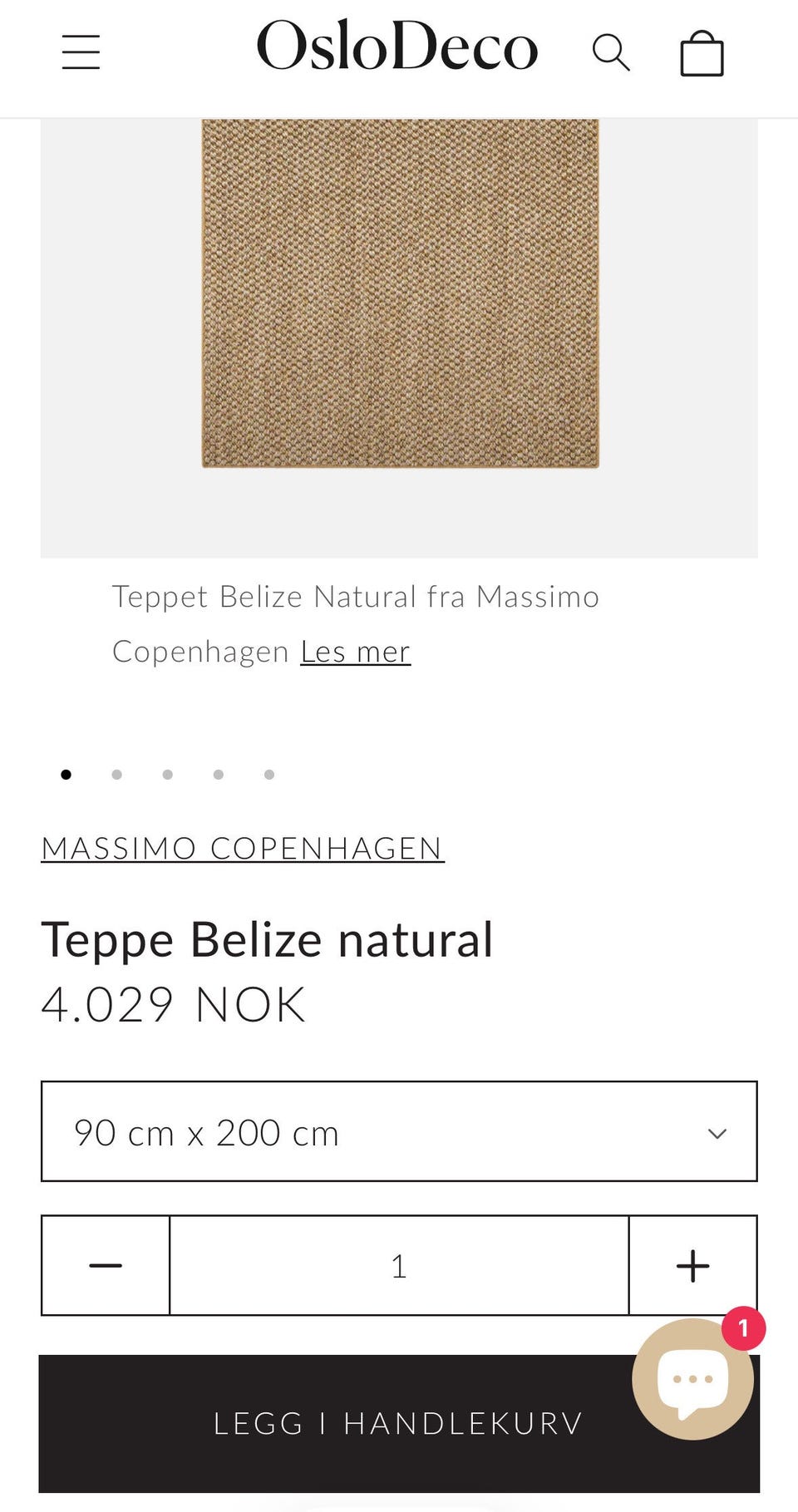Viewport: 798px width, 1512px height.
Task: Expand the description via Les mer
Action: 354,652
